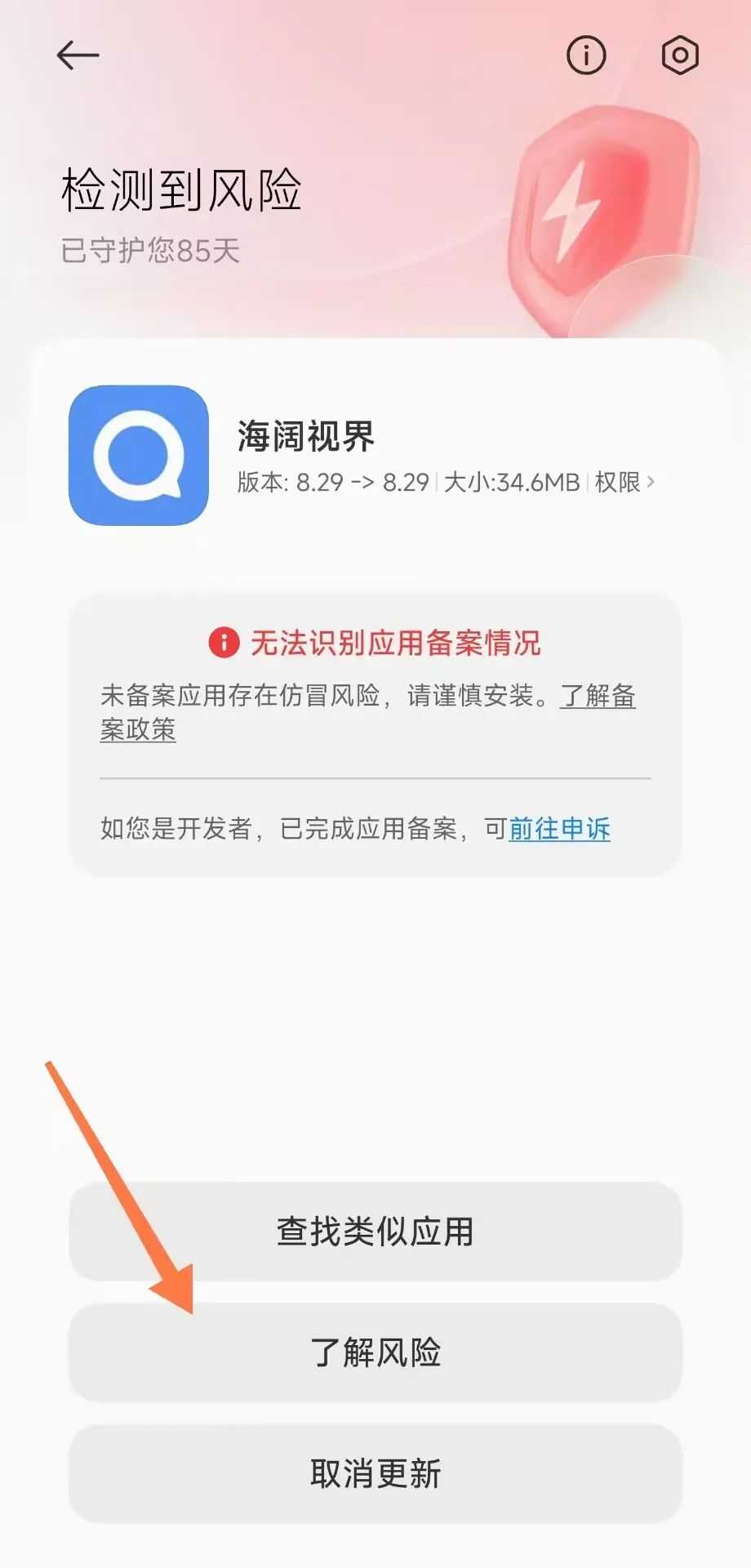This screenshot has width=751, height=1568.
Task: Tap 查找类似应用 button
Action: [375, 1231]
